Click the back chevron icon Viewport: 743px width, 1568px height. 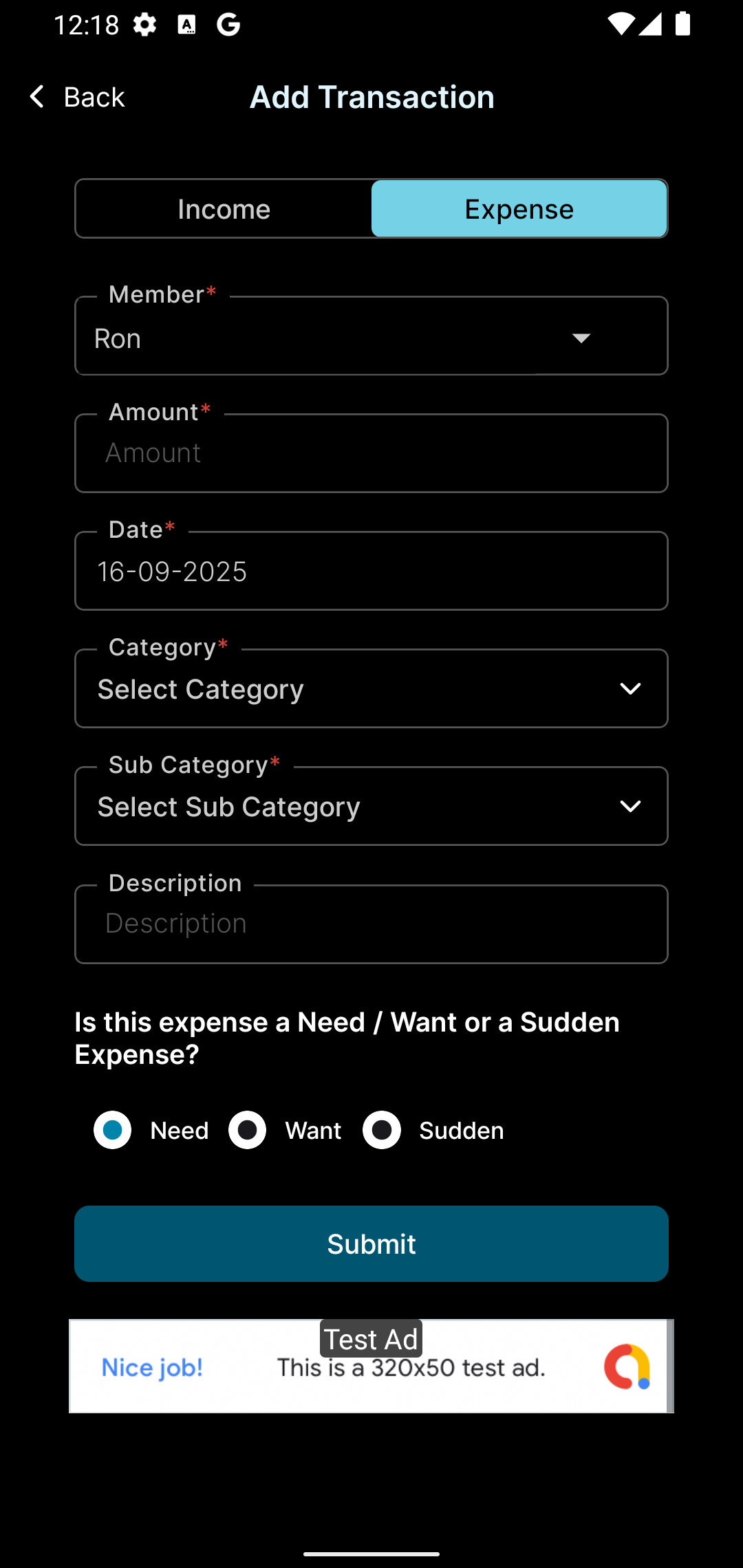click(38, 97)
